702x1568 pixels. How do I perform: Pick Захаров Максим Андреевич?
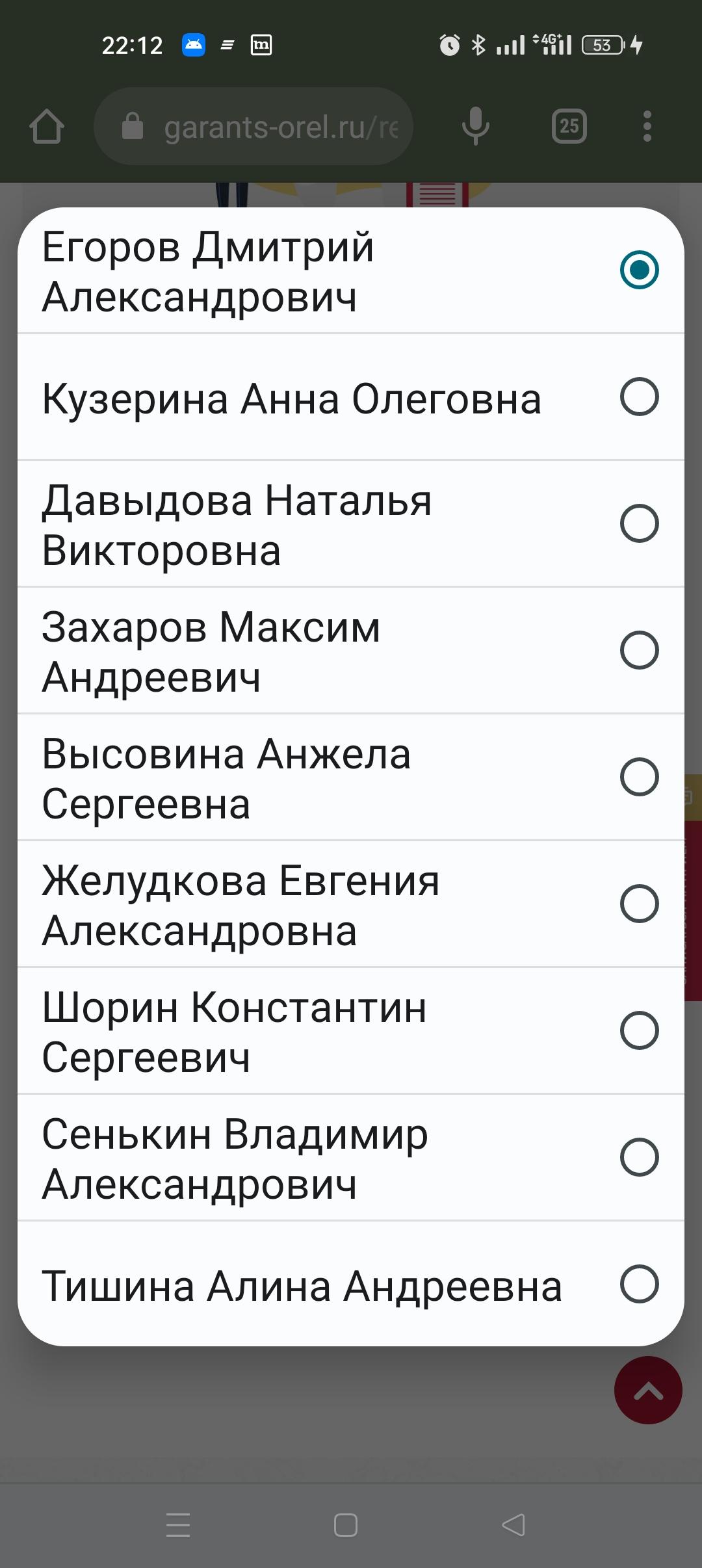[x=351, y=651]
